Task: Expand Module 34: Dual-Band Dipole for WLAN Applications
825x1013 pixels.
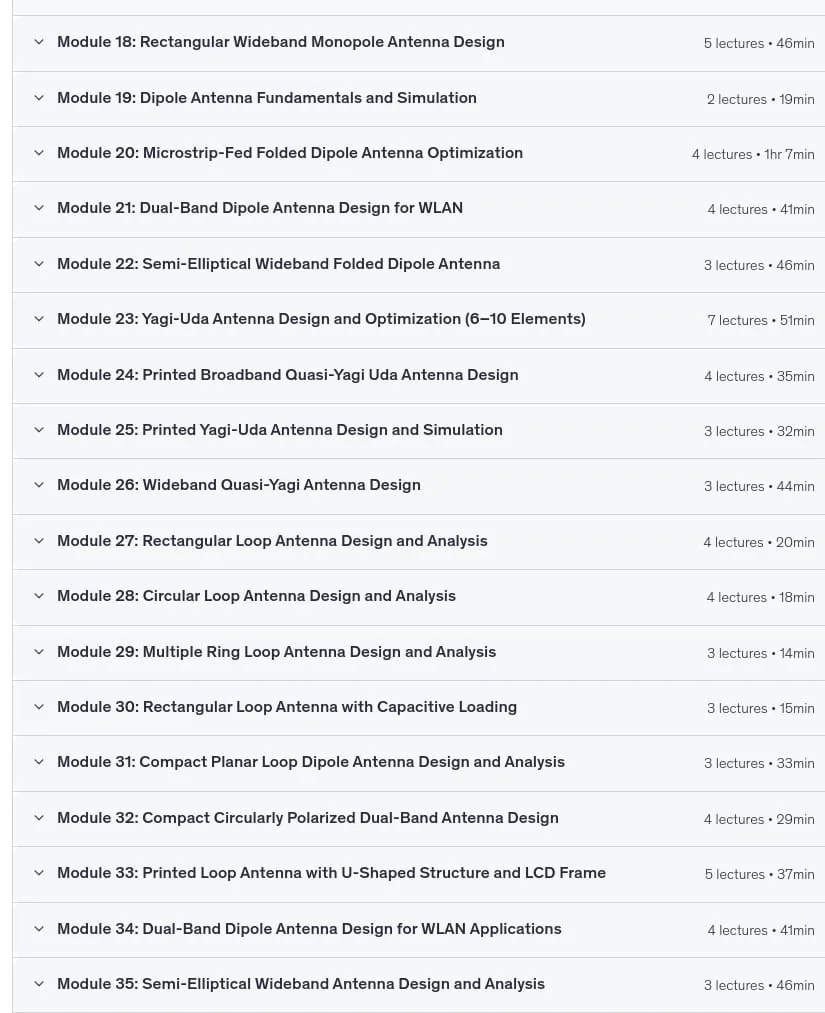Action: [x=419, y=930]
